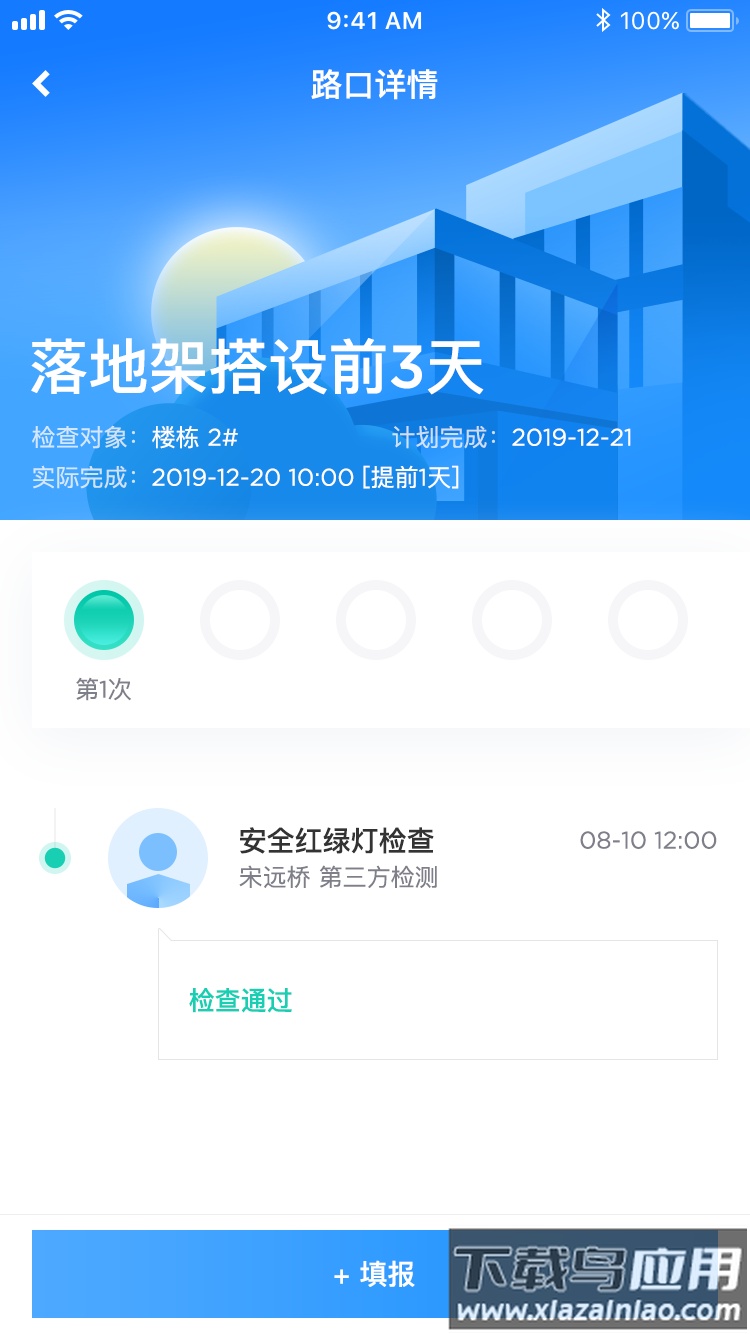
Task: Select the last empty inspection circle
Action: coord(648,620)
